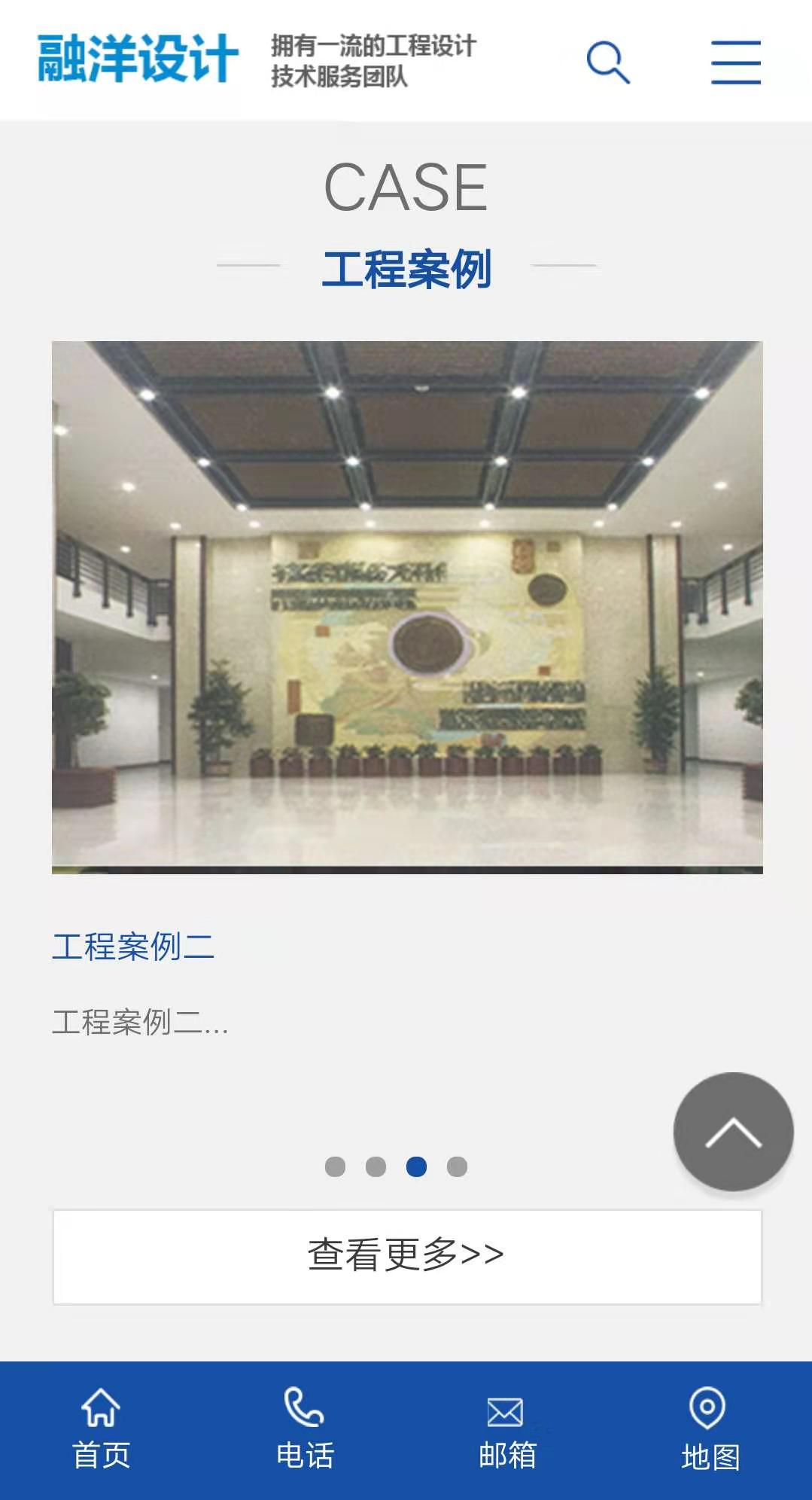The width and height of the screenshot is (812, 1500).
Task: Return to top with the up arrow
Action: pyautogui.click(x=733, y=1132)
